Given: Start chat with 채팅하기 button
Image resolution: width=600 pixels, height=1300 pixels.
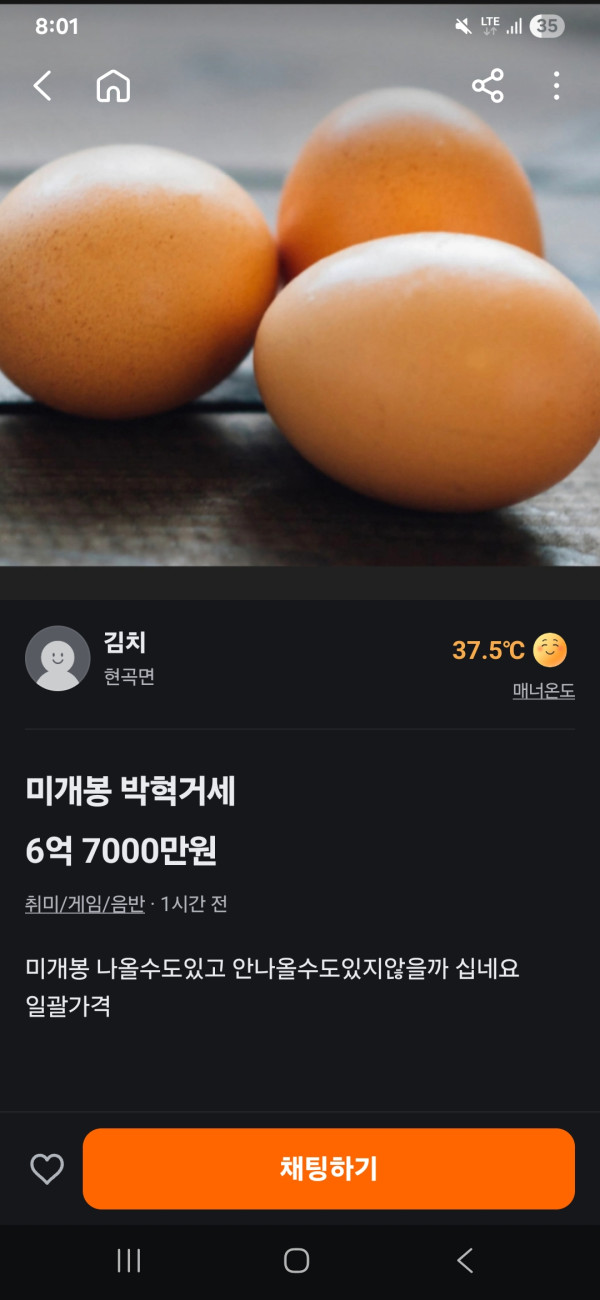Looking at the screenshot, I should [328, 1169].
